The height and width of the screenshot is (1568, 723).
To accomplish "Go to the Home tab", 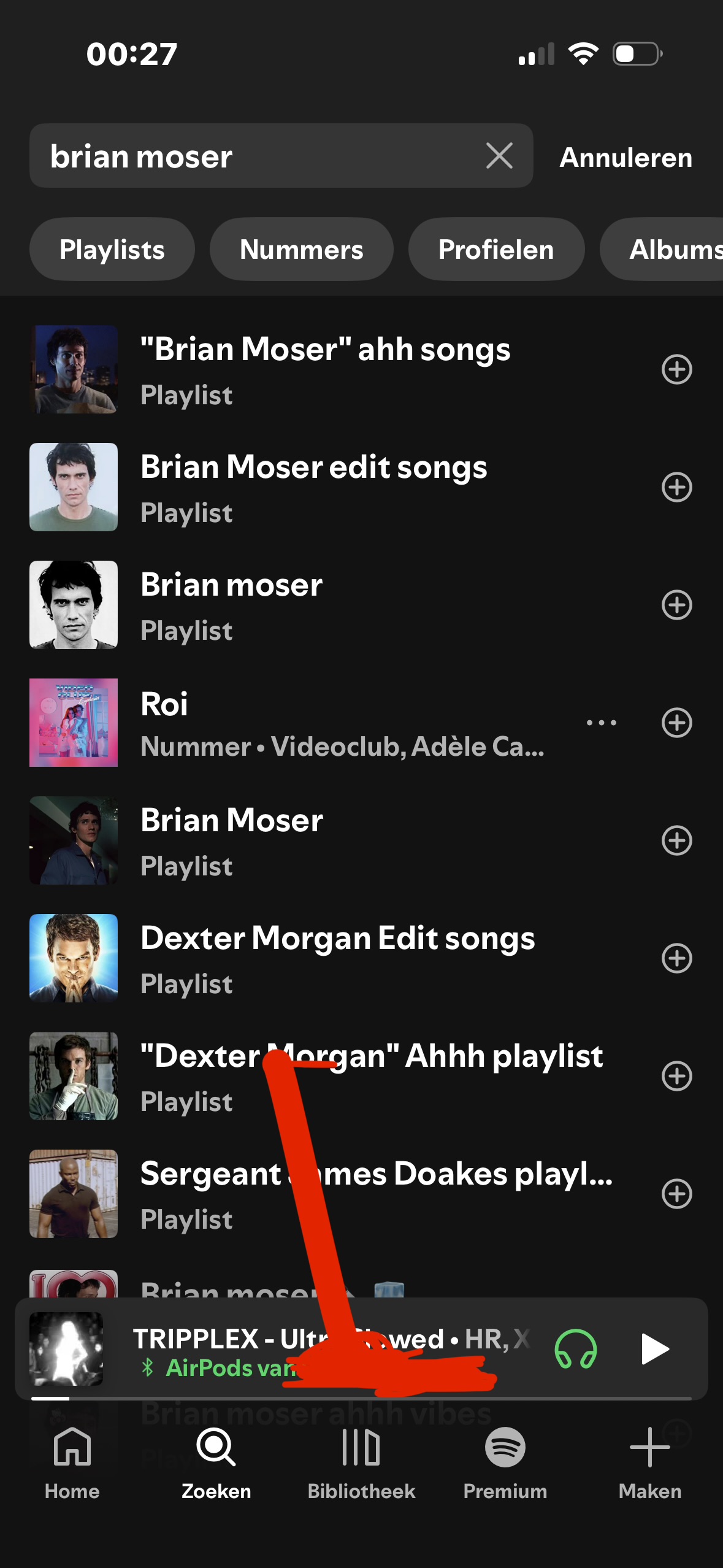I will click(x=72, y=1462).
